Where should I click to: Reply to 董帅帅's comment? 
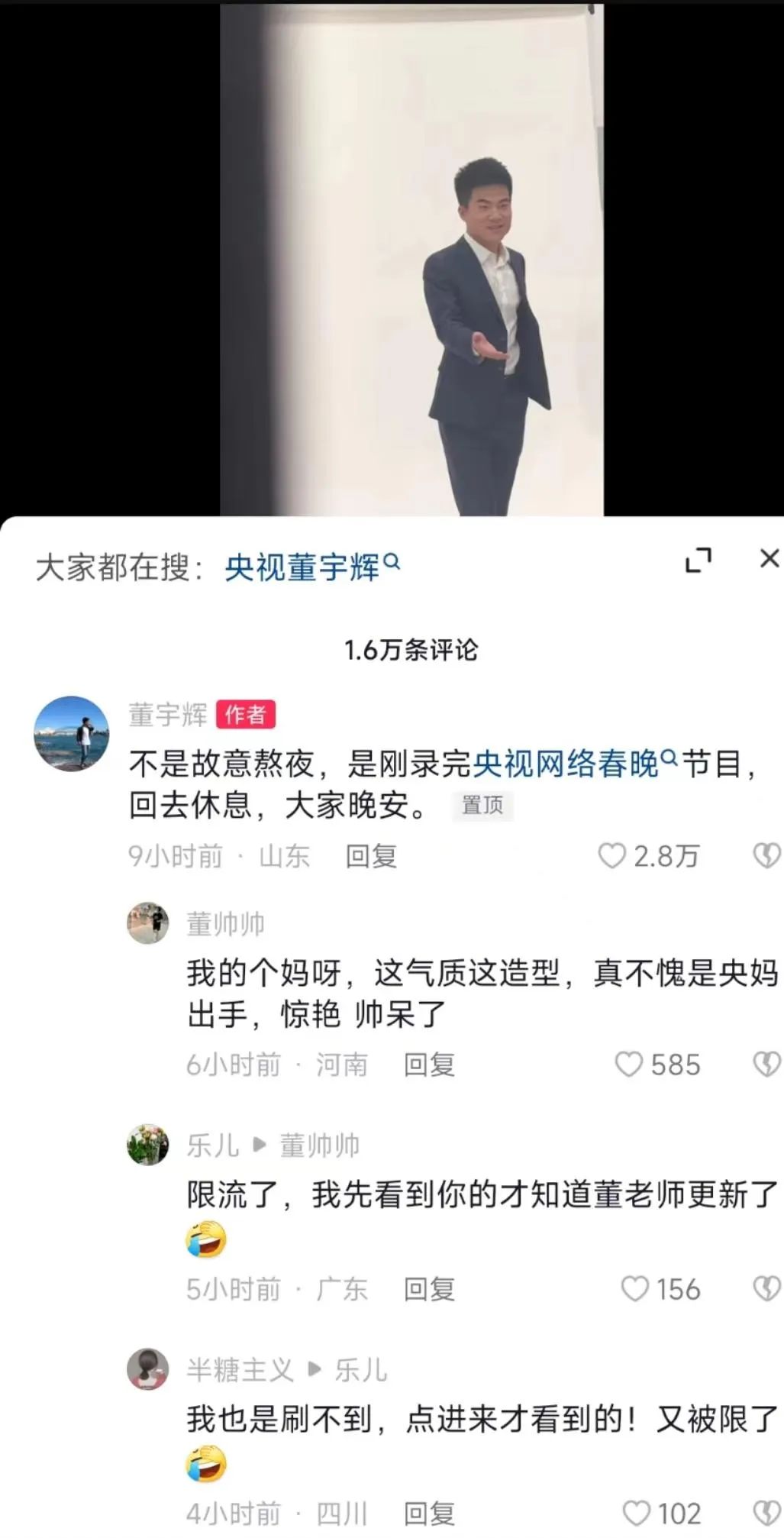pos(429,1065)
